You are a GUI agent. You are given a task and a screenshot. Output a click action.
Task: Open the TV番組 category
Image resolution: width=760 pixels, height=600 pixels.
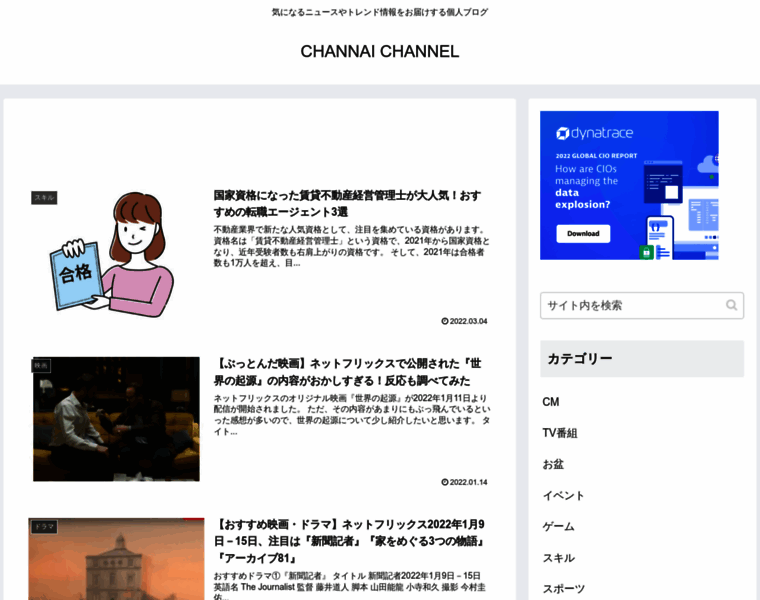pyautogui.click(x=560, y=433)
